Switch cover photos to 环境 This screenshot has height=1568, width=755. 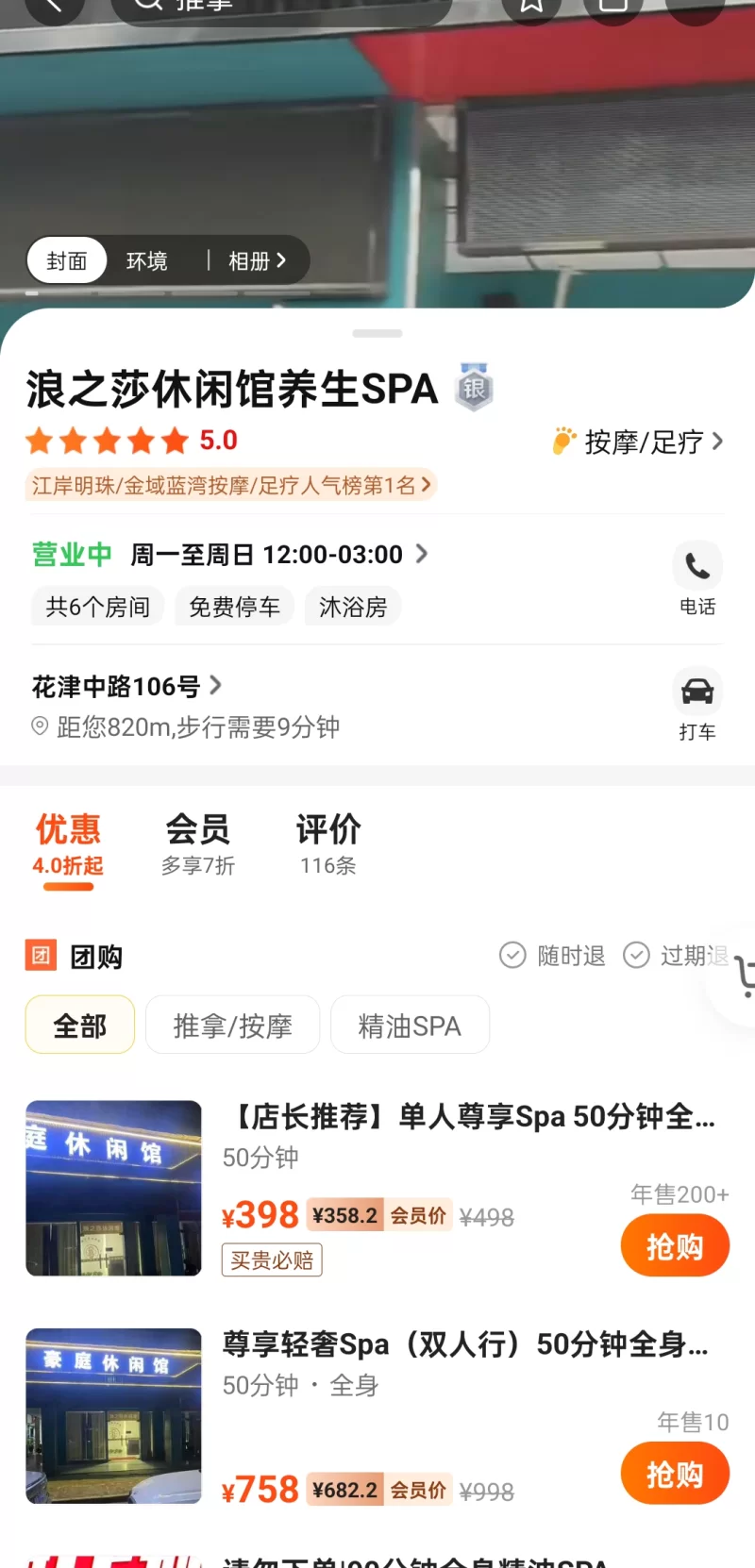point(147,261)
